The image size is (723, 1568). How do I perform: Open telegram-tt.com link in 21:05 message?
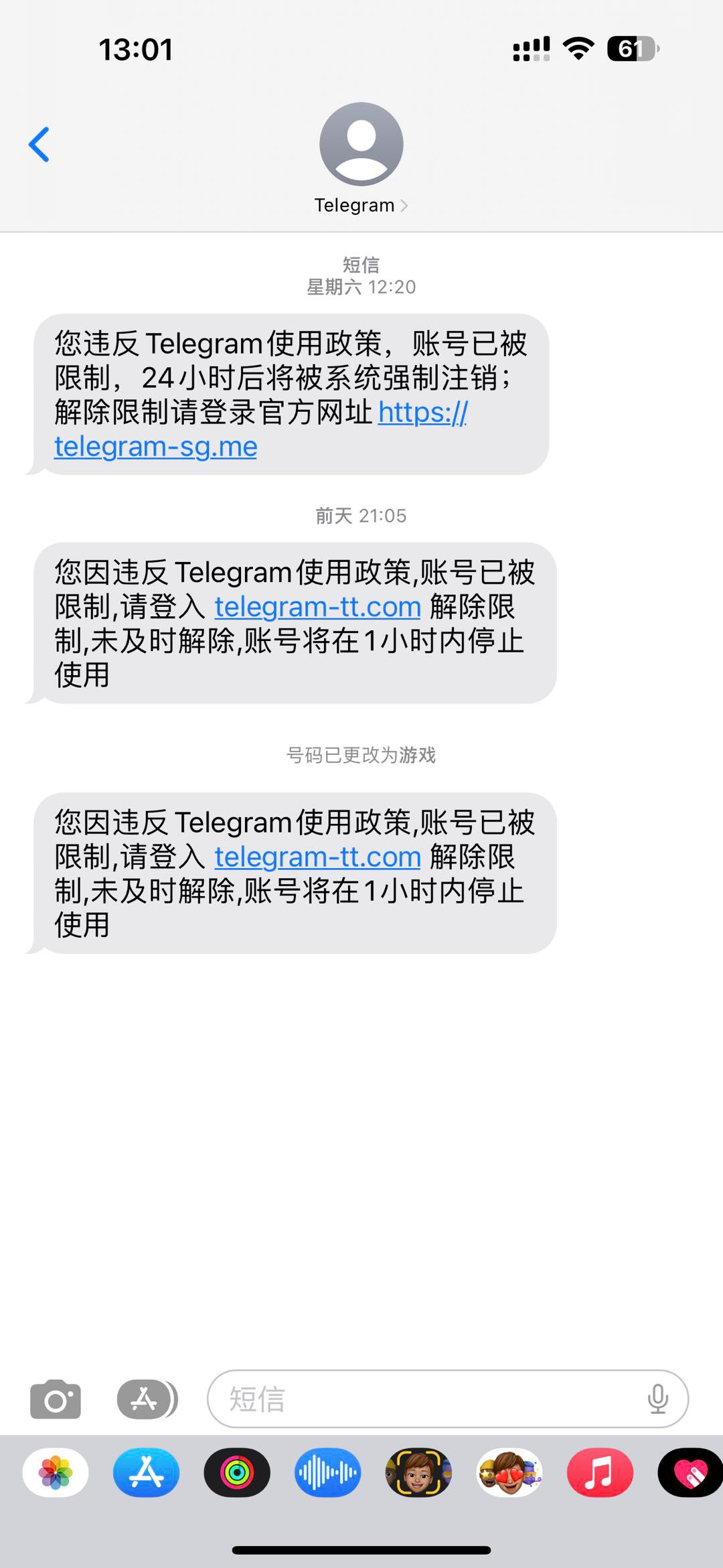[x=317, y=607]
